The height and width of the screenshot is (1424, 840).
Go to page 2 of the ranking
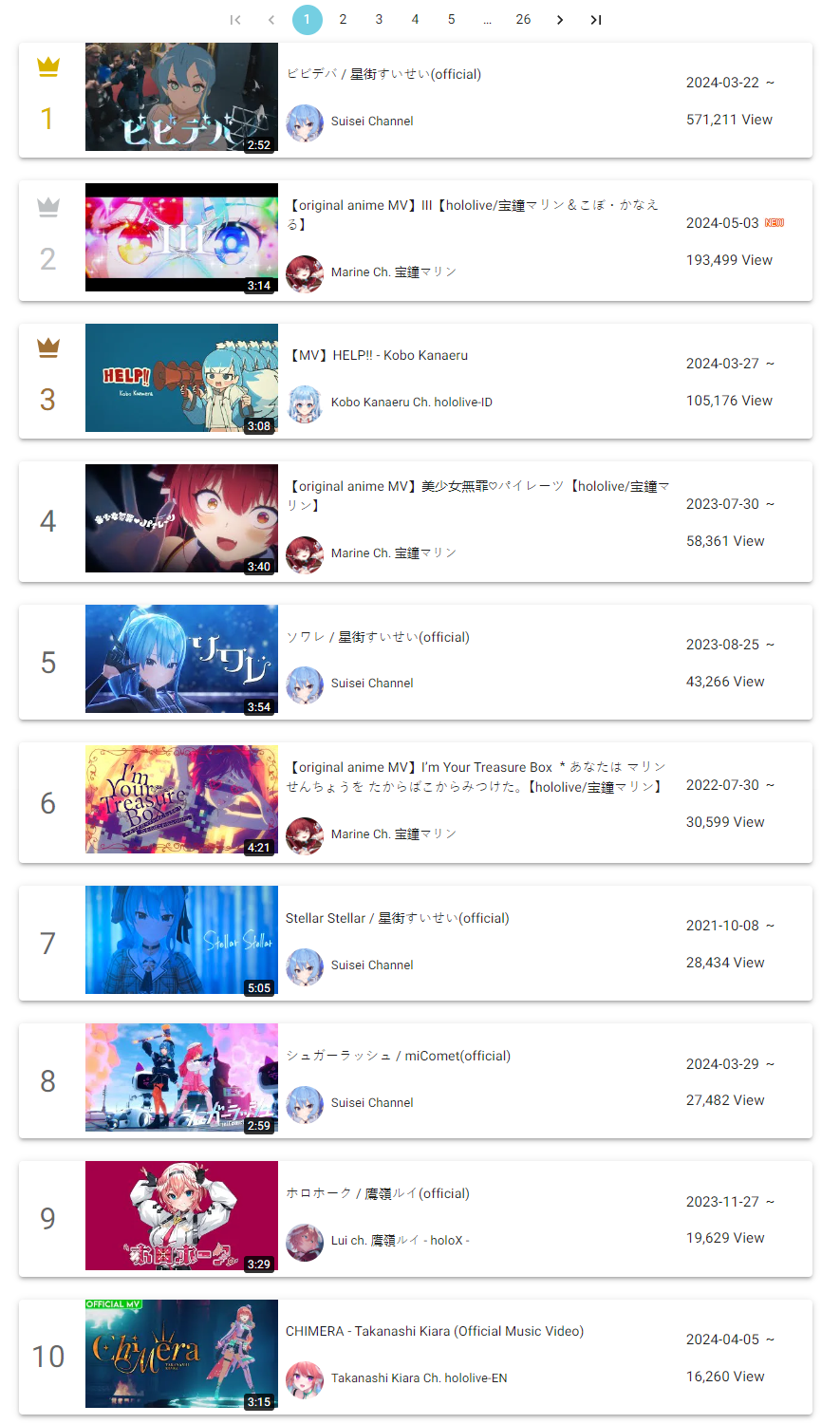343,19
